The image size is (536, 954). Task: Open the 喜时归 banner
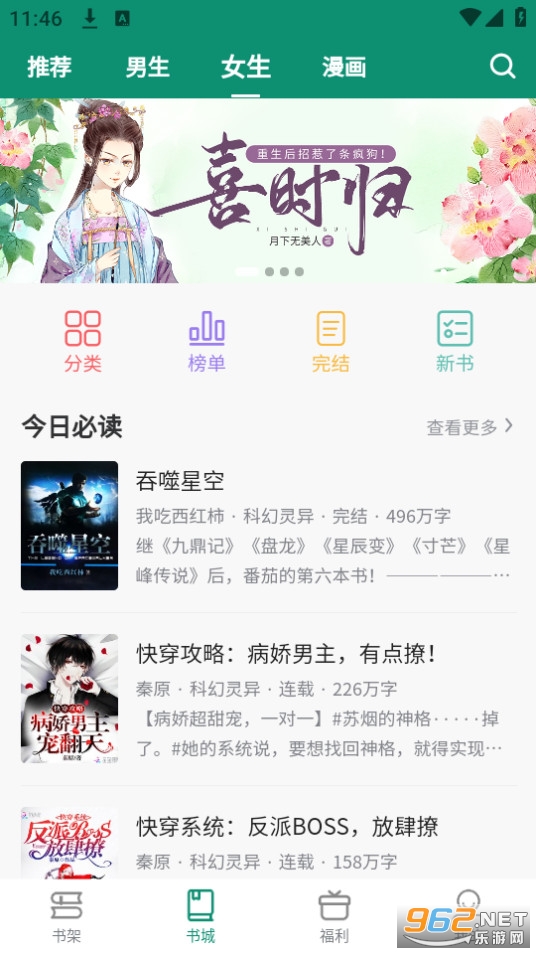click(x=268, y=190)
